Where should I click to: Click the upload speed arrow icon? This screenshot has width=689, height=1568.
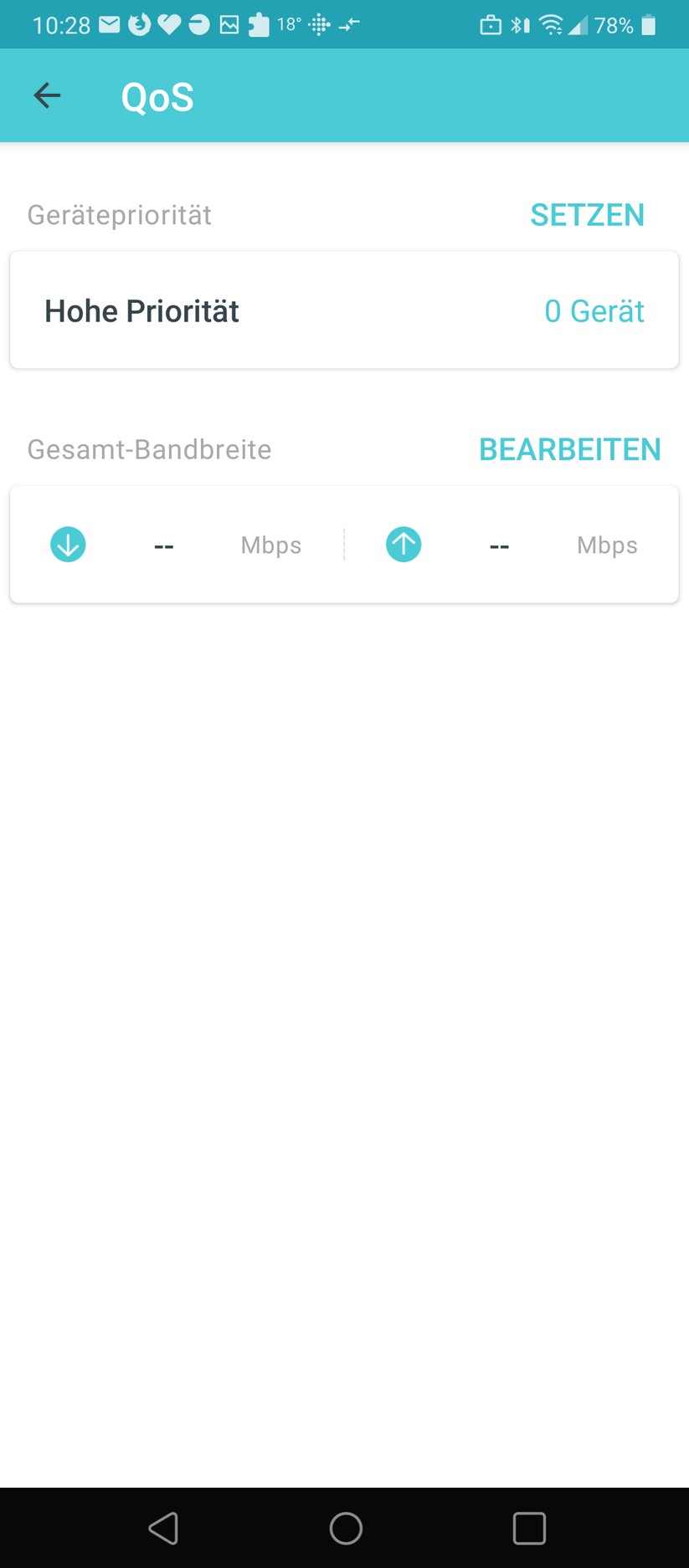pyautogui.click(x=404, y=544)
